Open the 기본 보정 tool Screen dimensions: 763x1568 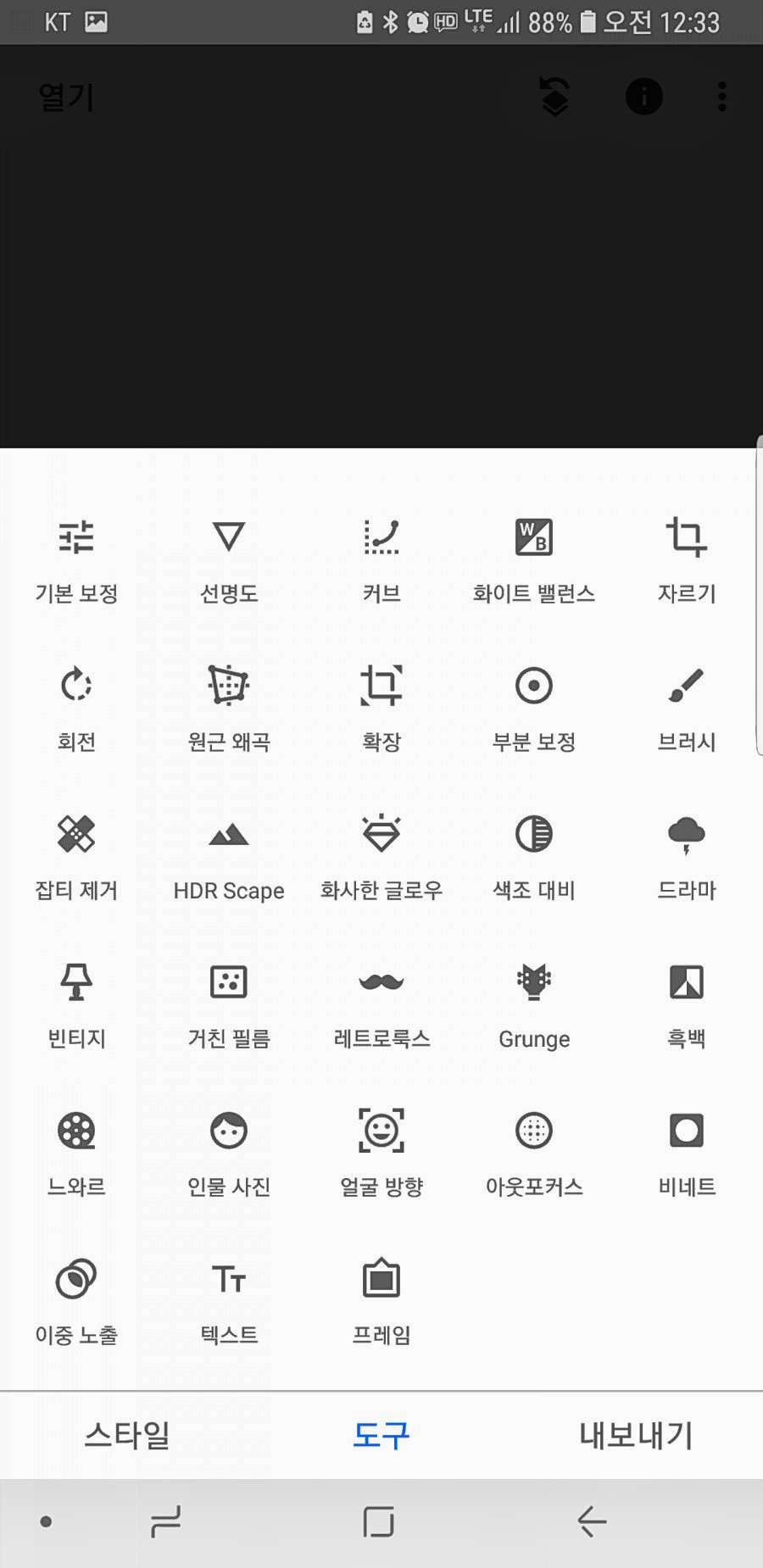click(x=76, y=560)
